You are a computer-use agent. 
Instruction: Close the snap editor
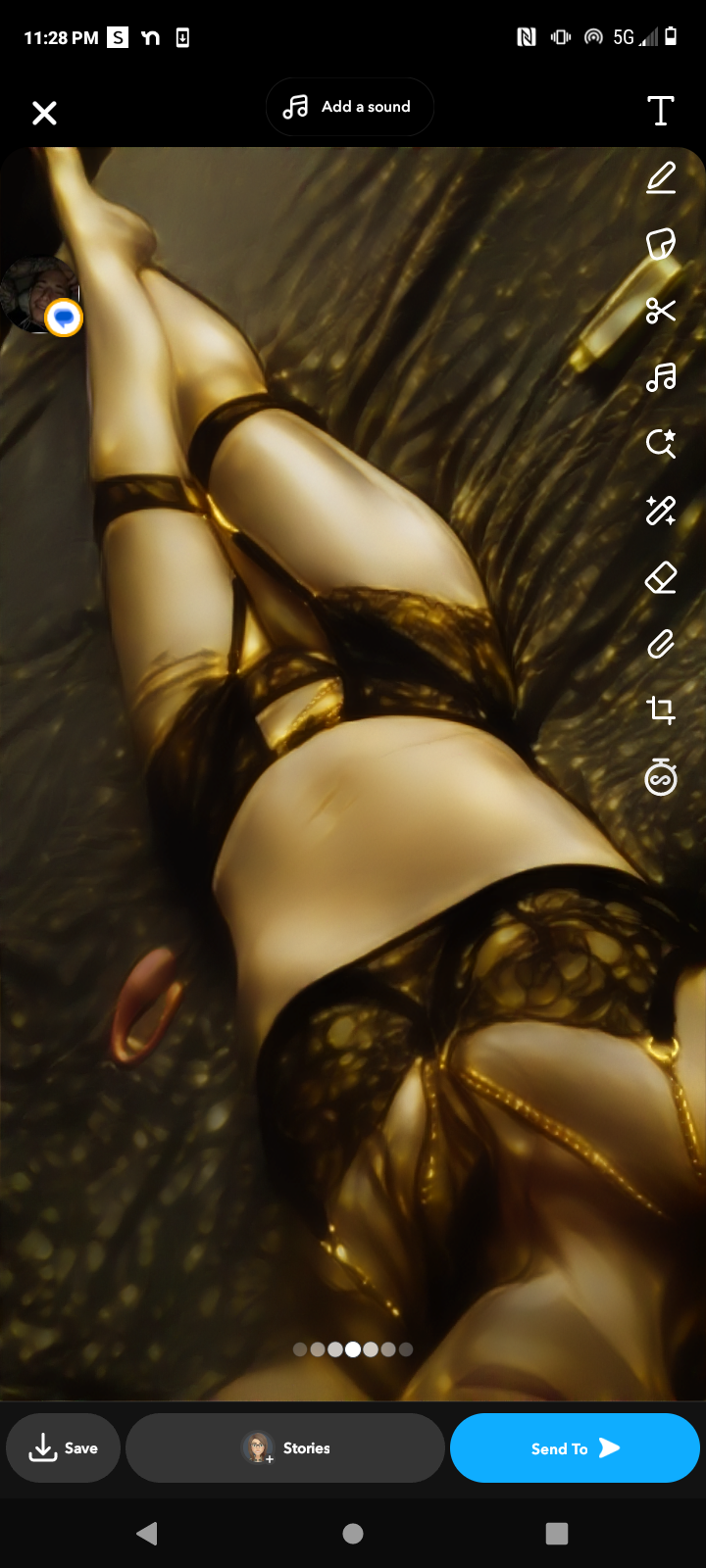tap(44, 114)
